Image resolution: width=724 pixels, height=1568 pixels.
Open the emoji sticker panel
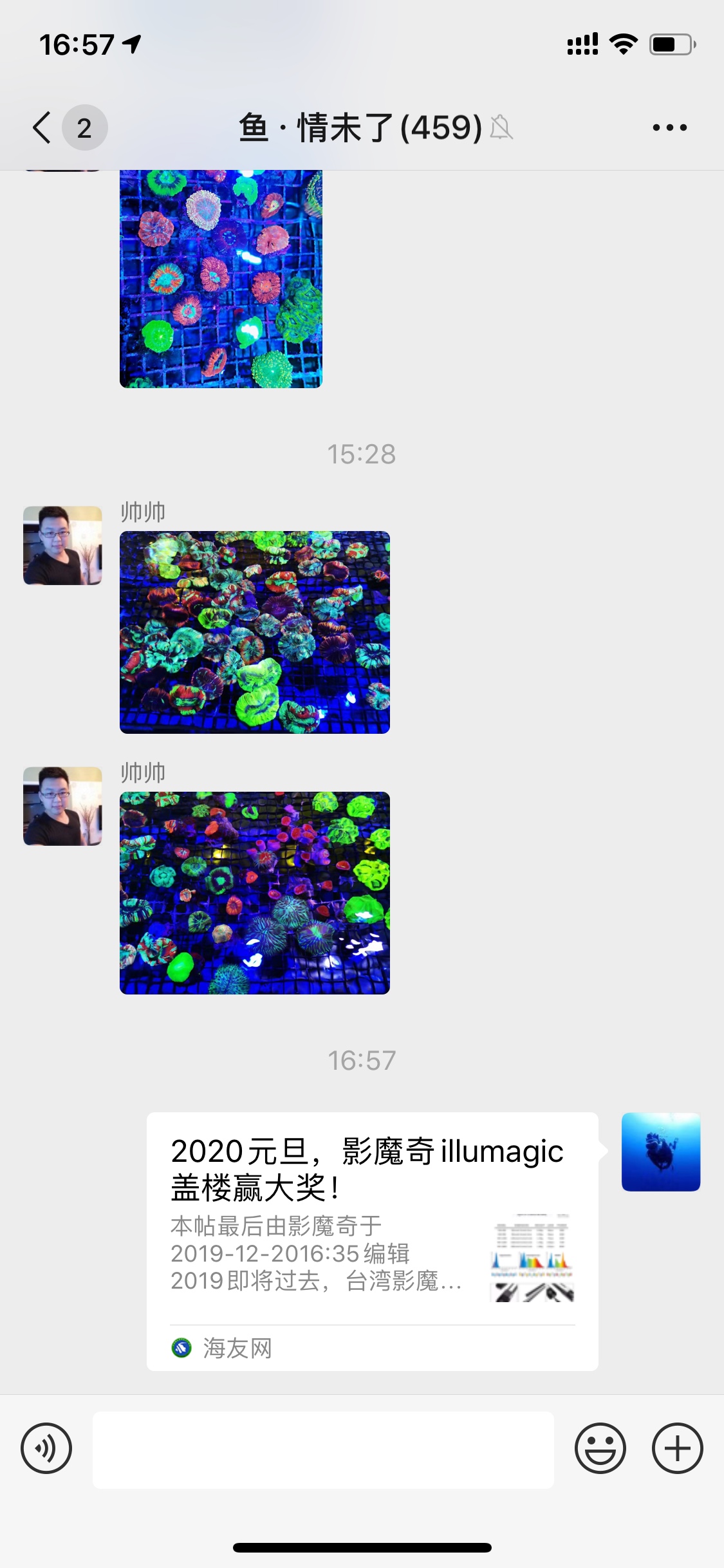(600, 1448)
